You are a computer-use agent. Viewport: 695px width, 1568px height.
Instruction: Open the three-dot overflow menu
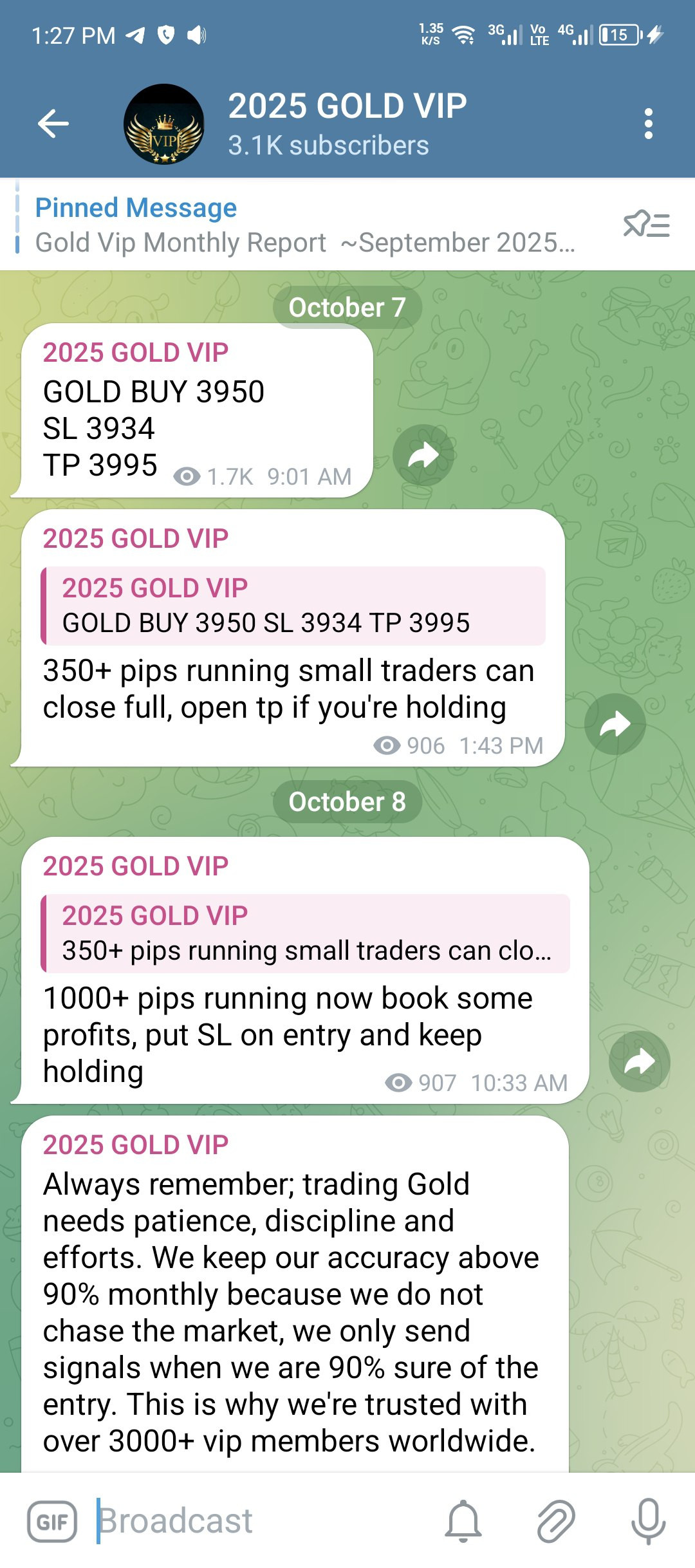(x=648, y=124)
